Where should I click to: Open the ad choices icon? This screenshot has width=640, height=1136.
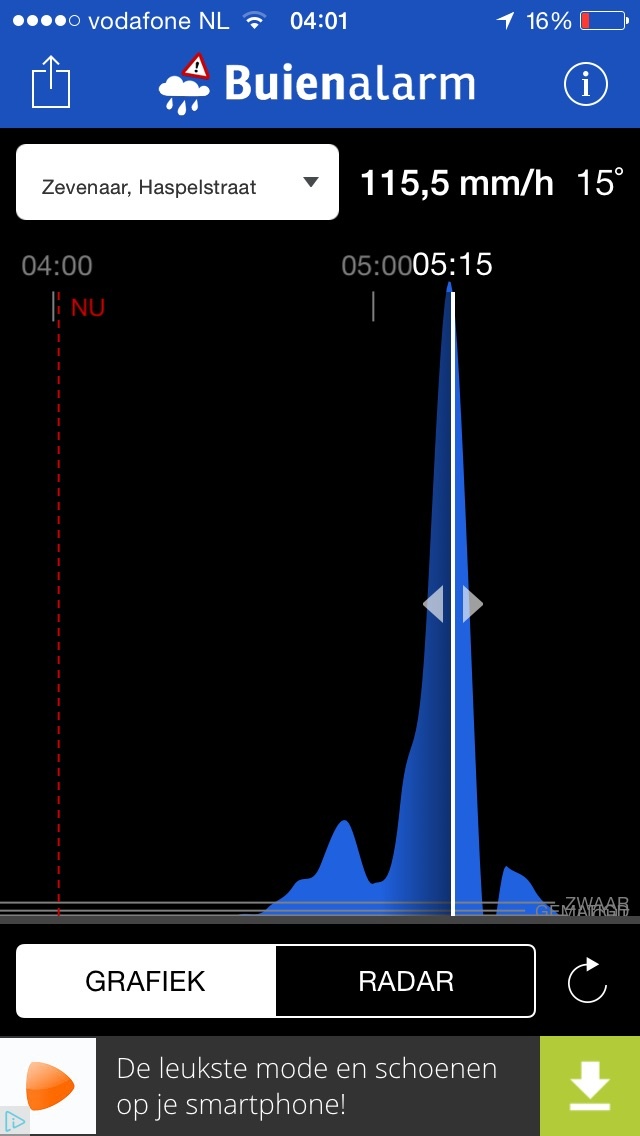(14, 1121)
